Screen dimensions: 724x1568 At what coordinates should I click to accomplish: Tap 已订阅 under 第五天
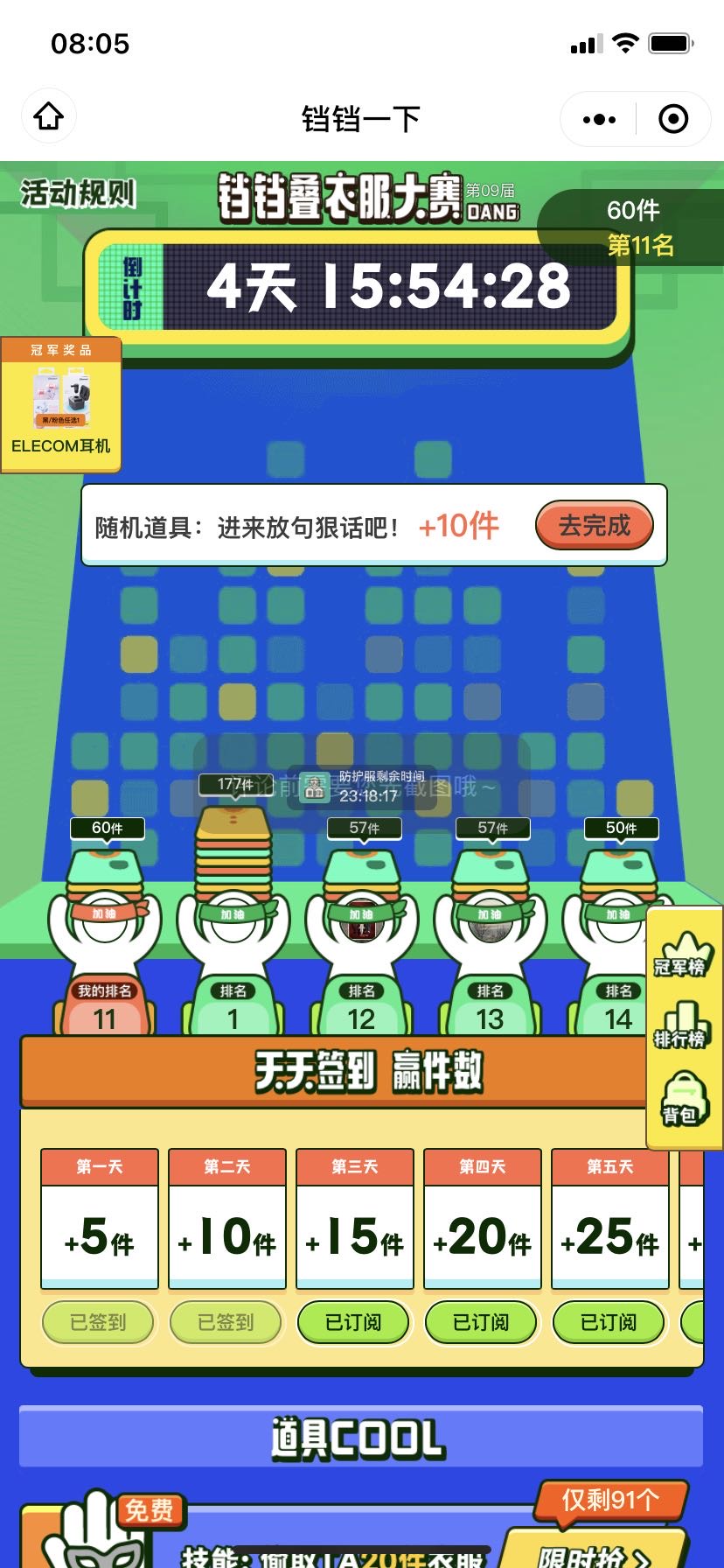click(x=609, y=1322)
